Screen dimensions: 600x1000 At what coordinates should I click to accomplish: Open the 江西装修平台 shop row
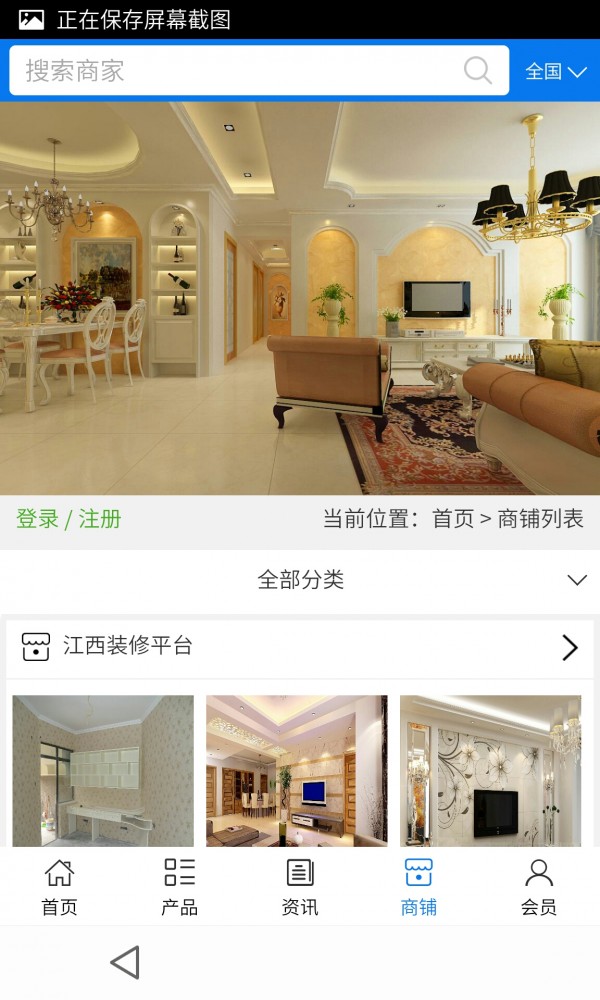(x=300, y=647)
